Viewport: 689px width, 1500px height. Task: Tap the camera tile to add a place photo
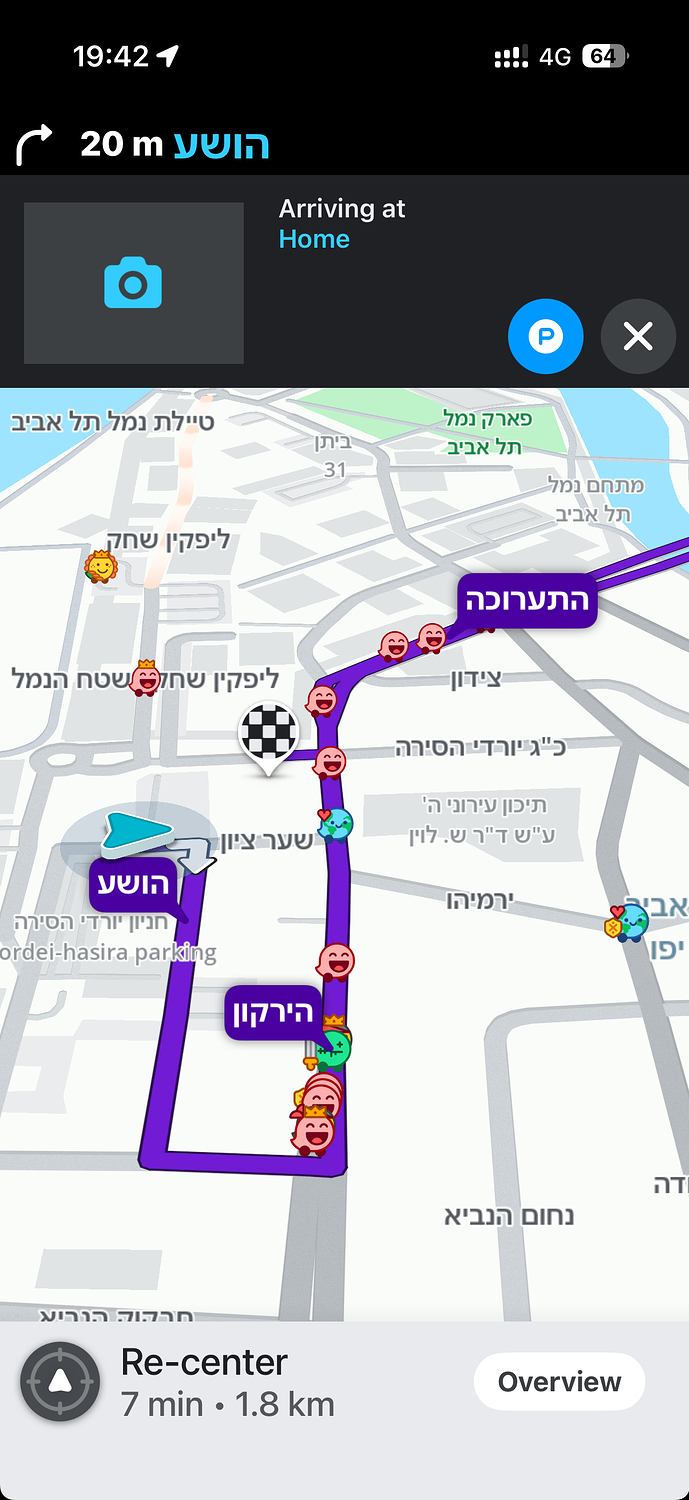[x=134, y=283]
